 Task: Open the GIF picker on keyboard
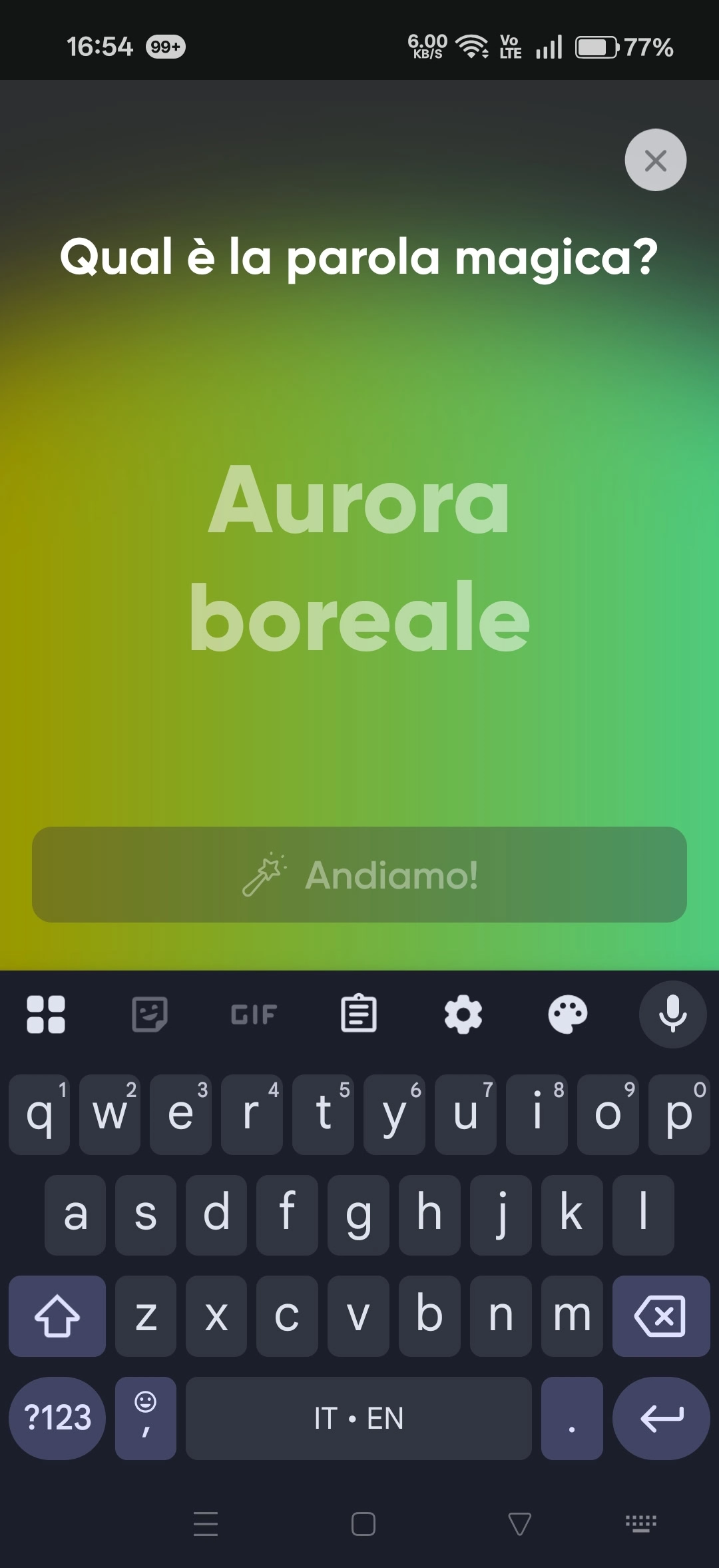(254, 1014)
